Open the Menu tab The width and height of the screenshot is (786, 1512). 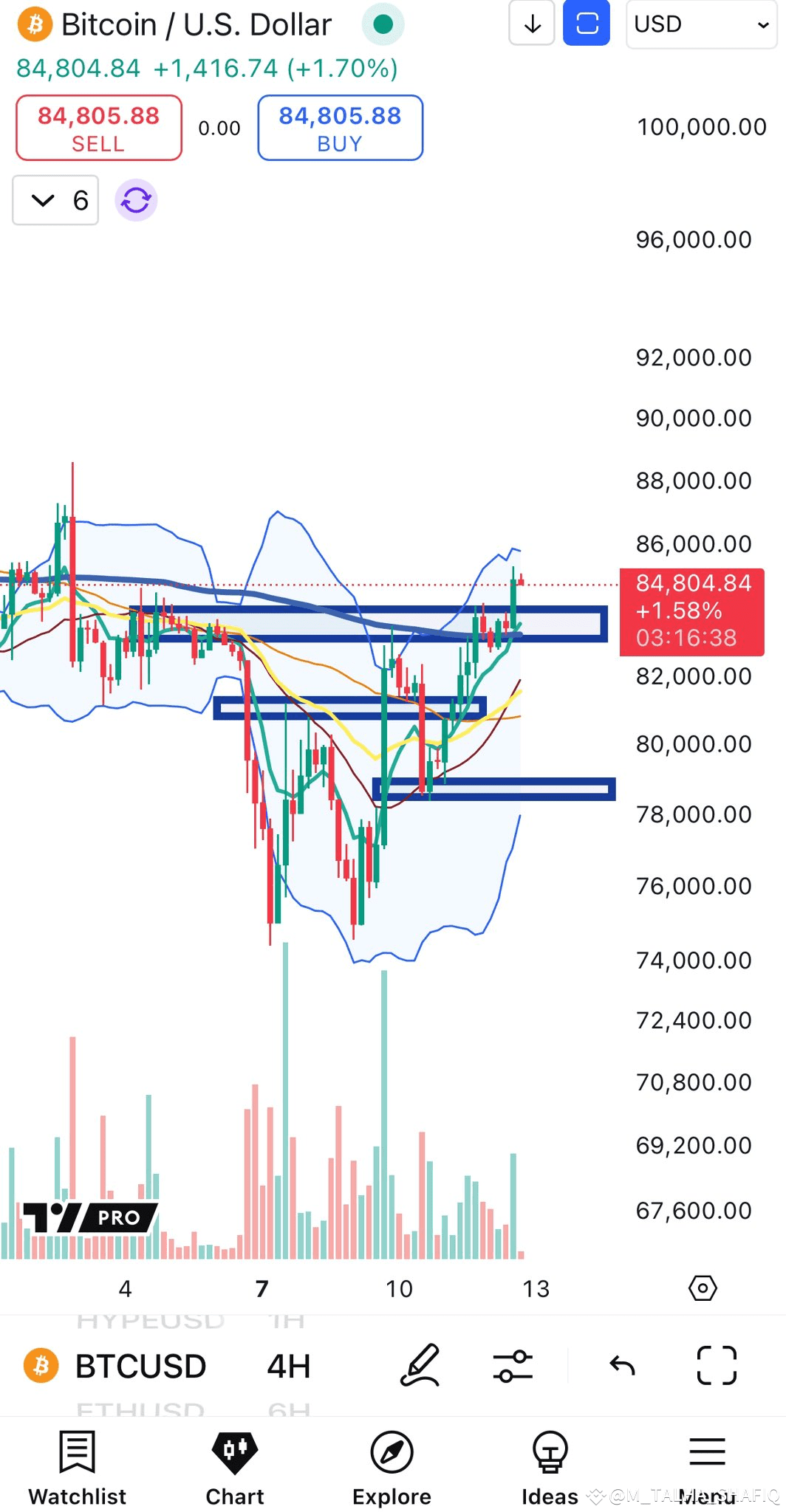pos(707,1467)
